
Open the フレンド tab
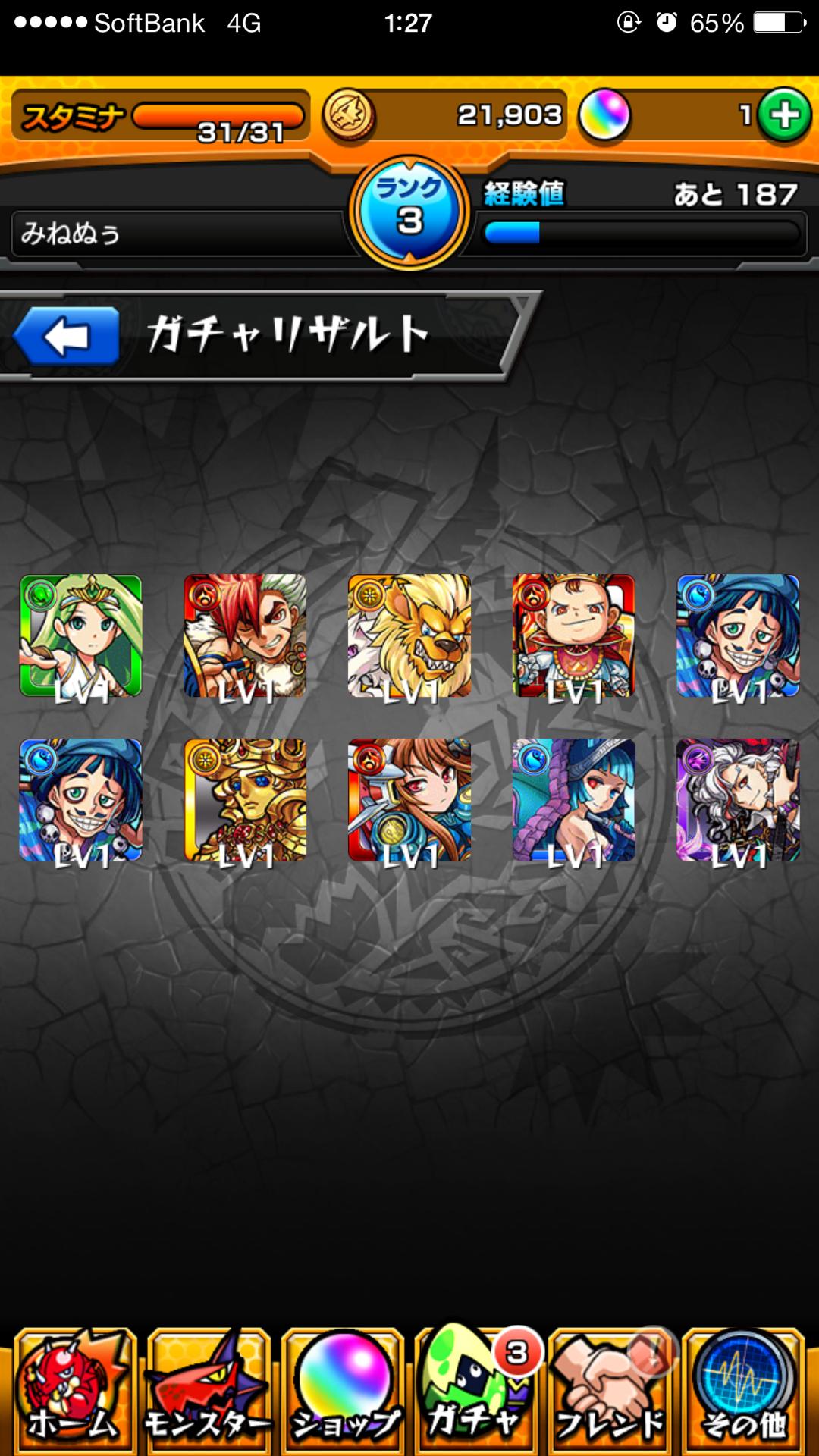pyautogui.click(x=610, y=1391)
